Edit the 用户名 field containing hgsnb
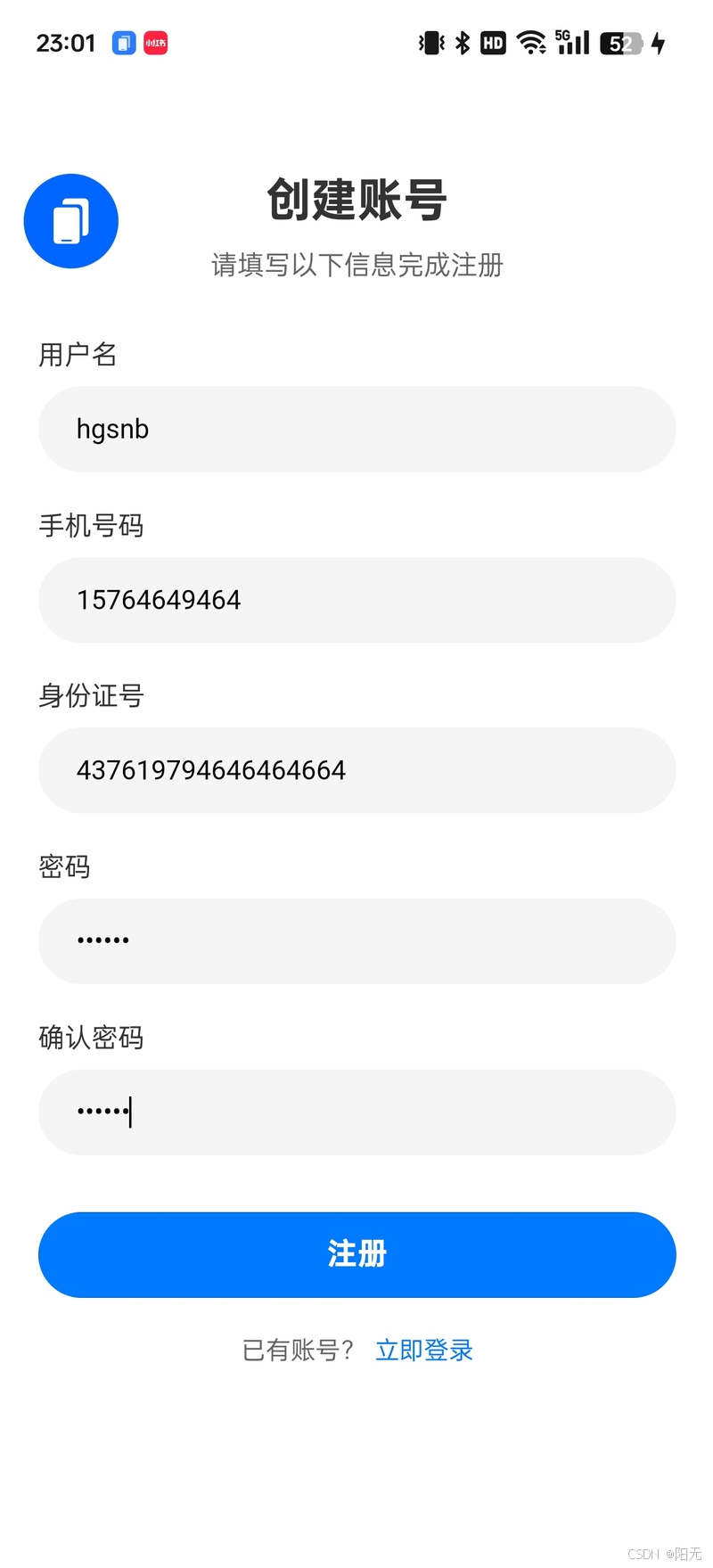This screenshot has width=713, height=1568. pos(356,430)
